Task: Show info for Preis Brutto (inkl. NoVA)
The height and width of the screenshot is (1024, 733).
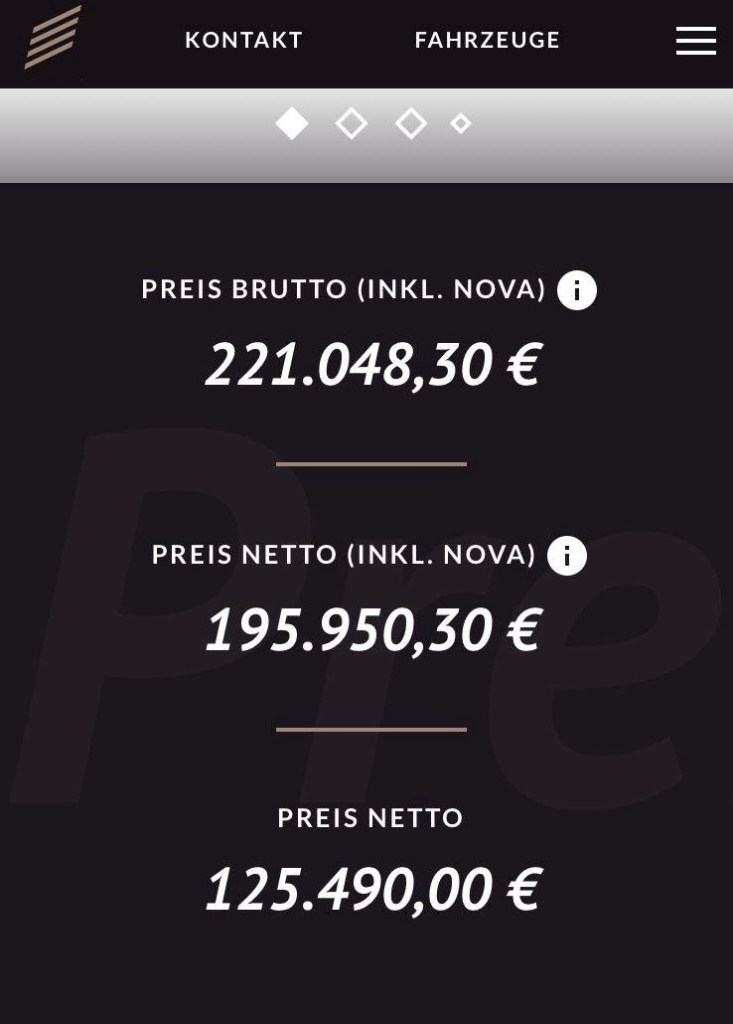Action: (x=577, y=290)
